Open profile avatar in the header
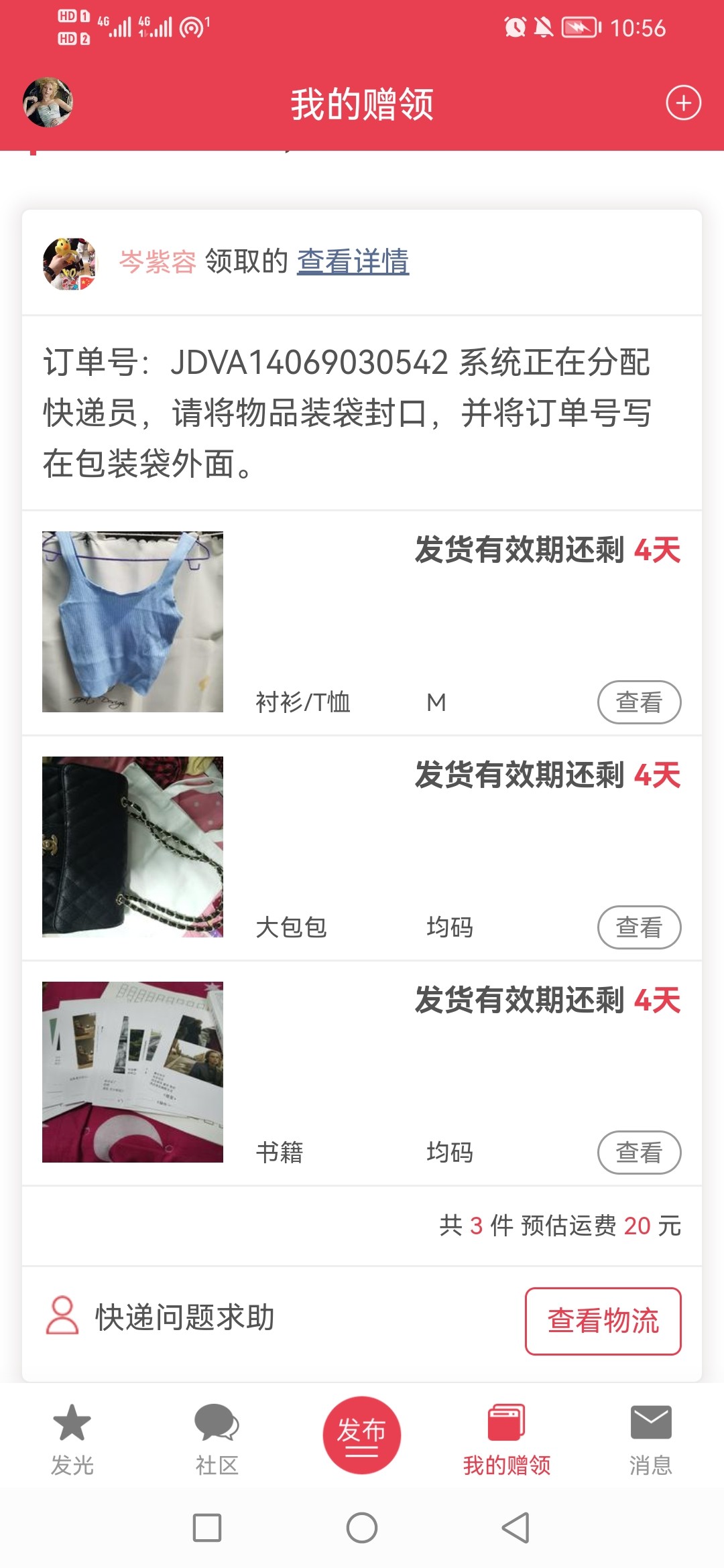The image size is (724, 1568). [x=48, y=103]
